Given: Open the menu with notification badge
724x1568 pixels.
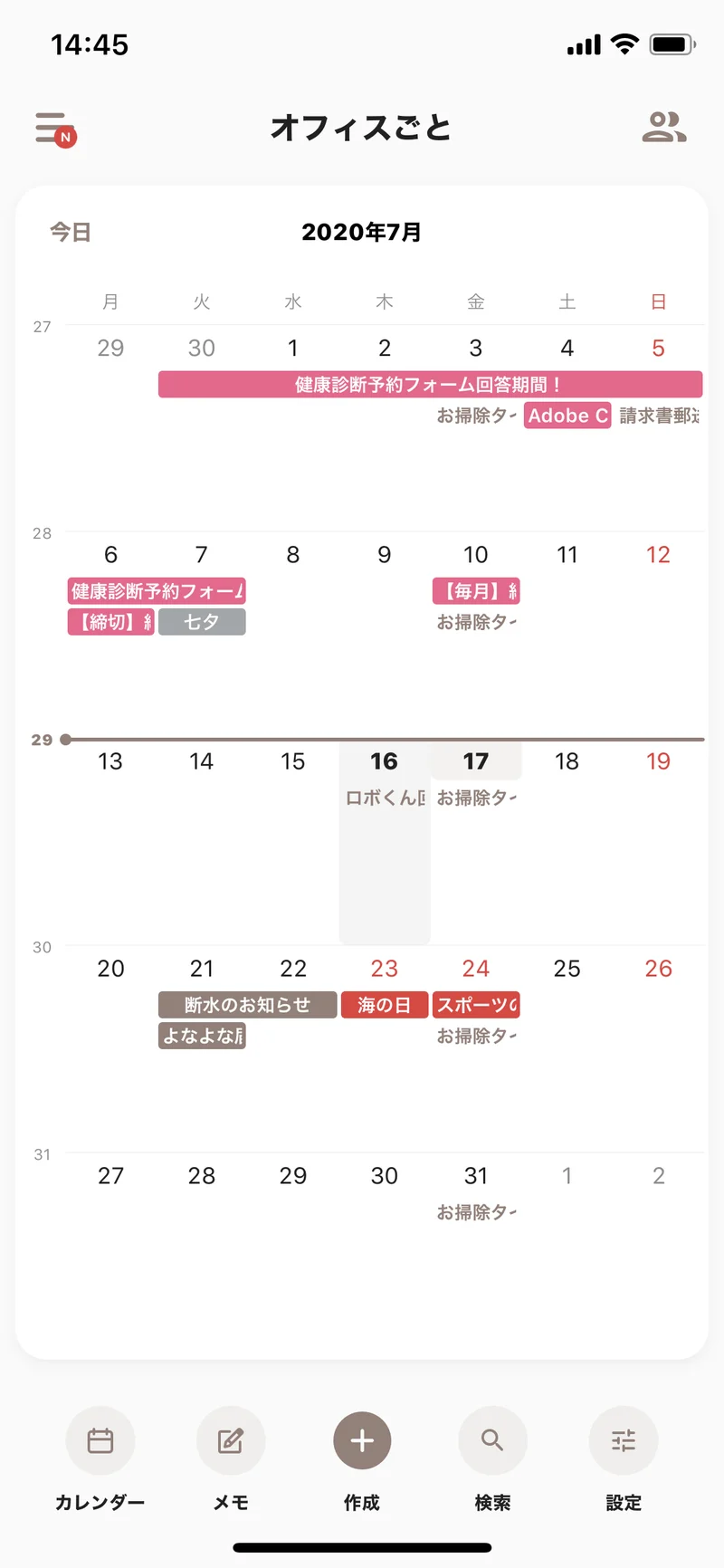Looking at the screenshot, I should click(54, 129).
